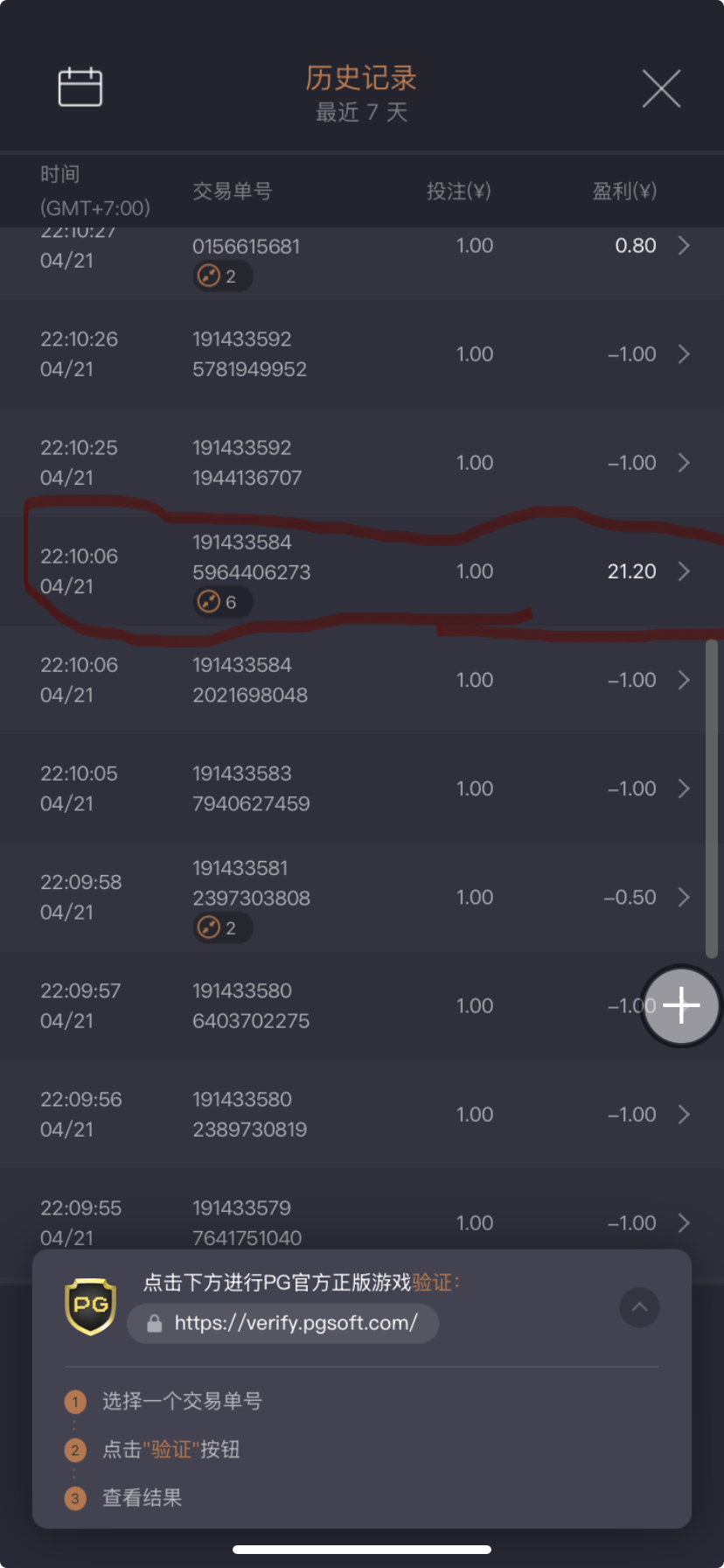Collapse the PG verification panel
Viewport: 724px width, 1568px height.
pos(639,1307)
